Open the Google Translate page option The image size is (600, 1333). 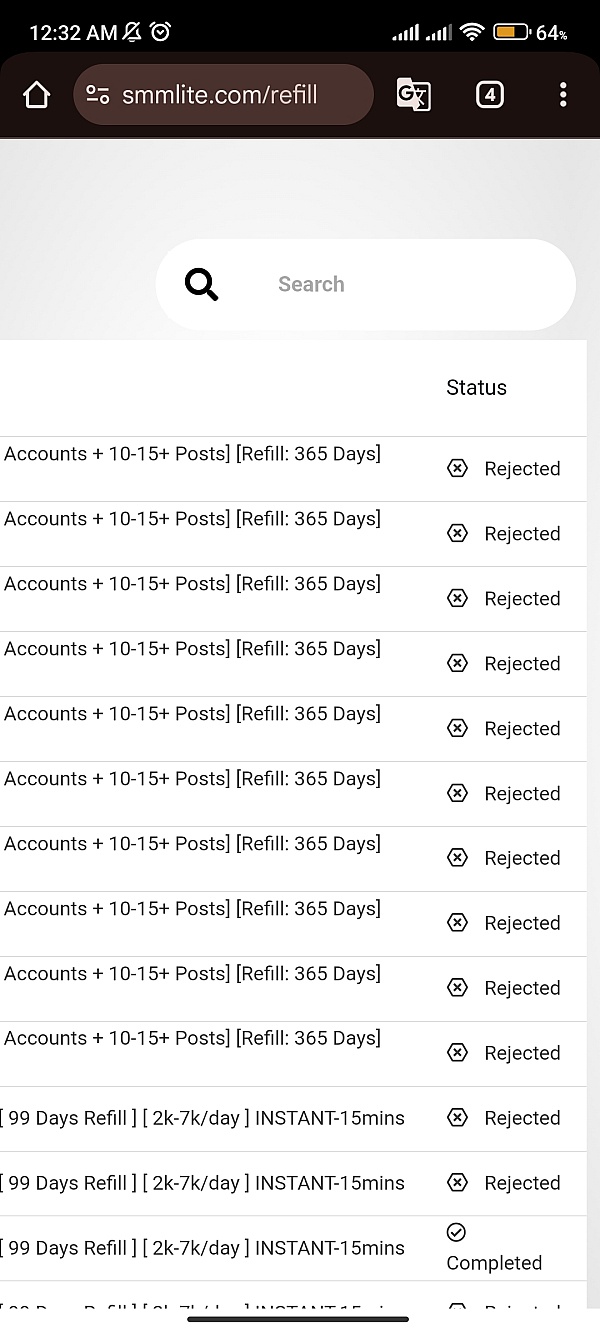point(414,95)
